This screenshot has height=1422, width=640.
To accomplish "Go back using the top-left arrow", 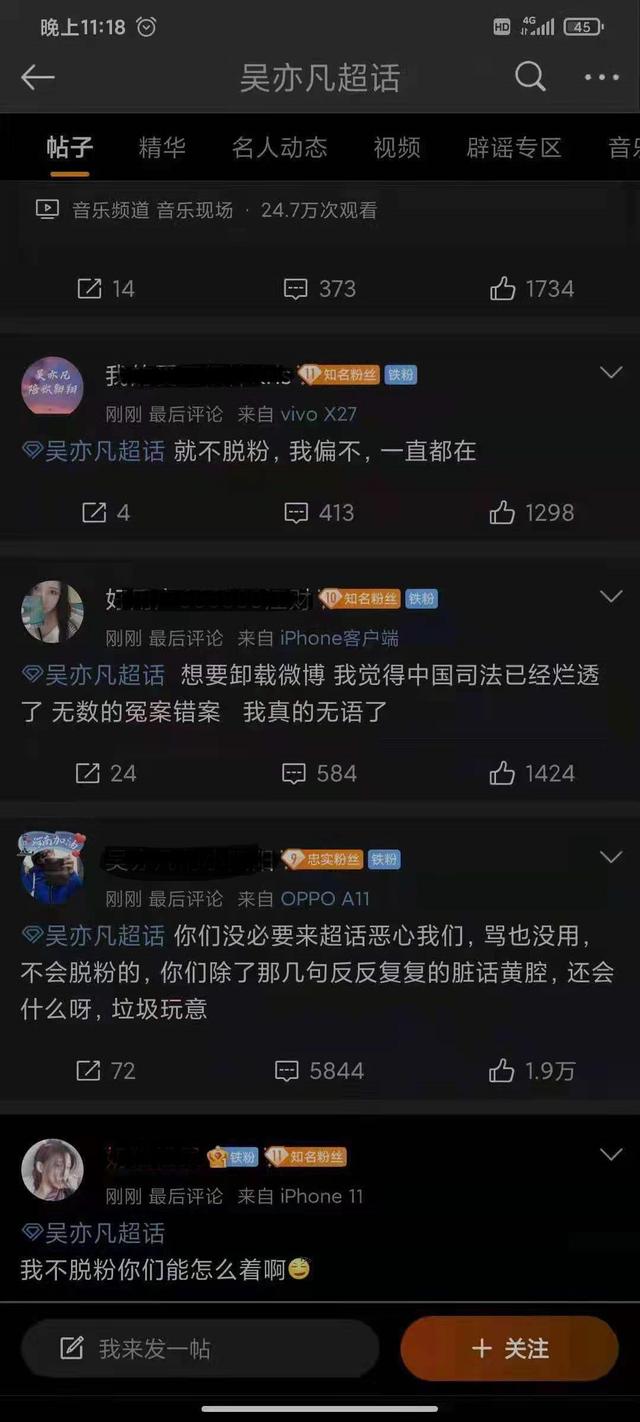I will pyautogui.click(x=38, y=77).
